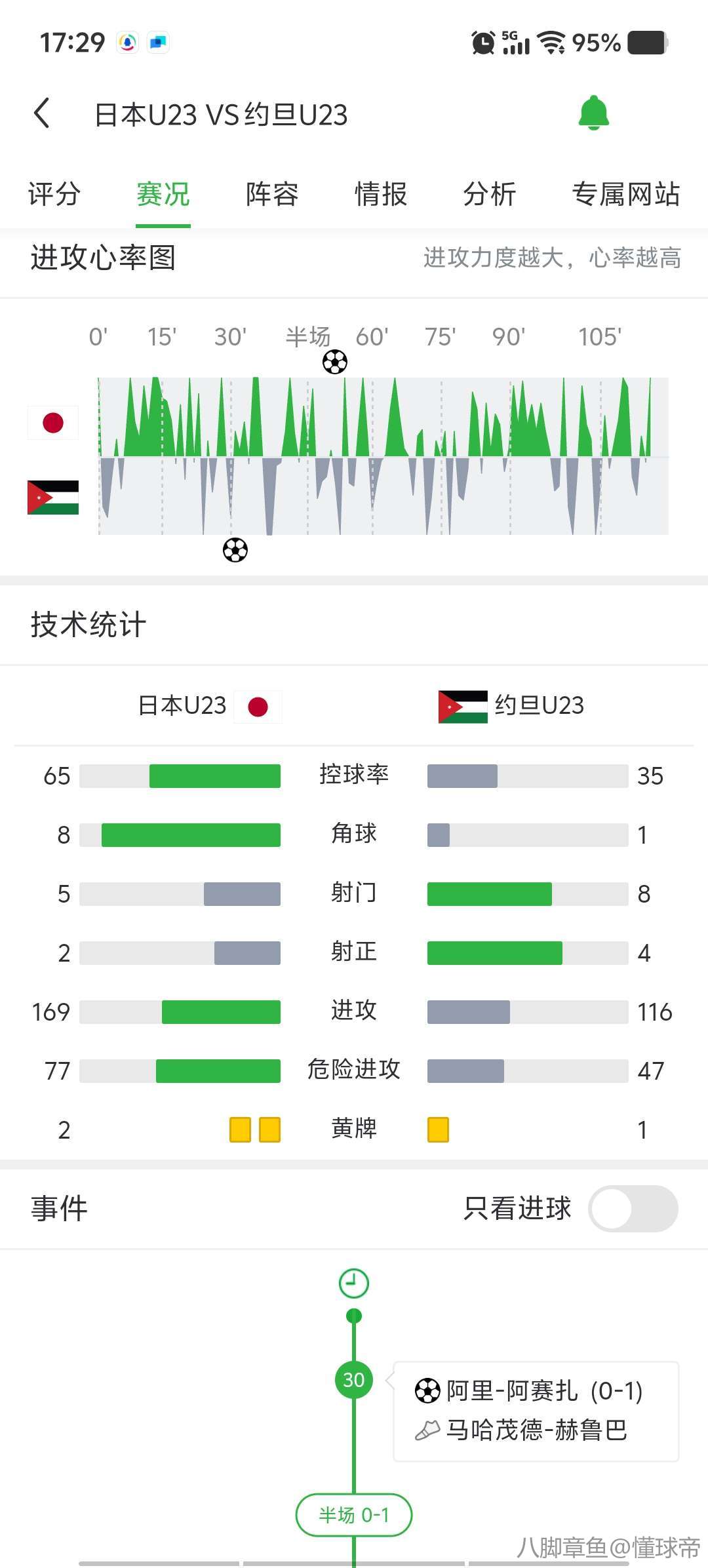Switch to the 评分 tab
The image size is (708, 1568).
(x=54, y=195)
